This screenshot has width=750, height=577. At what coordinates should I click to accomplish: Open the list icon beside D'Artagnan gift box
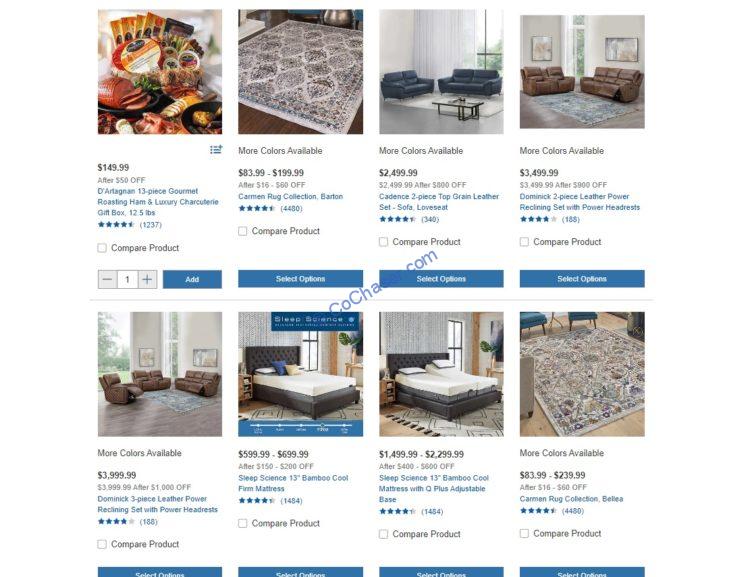tap(216, 150)
